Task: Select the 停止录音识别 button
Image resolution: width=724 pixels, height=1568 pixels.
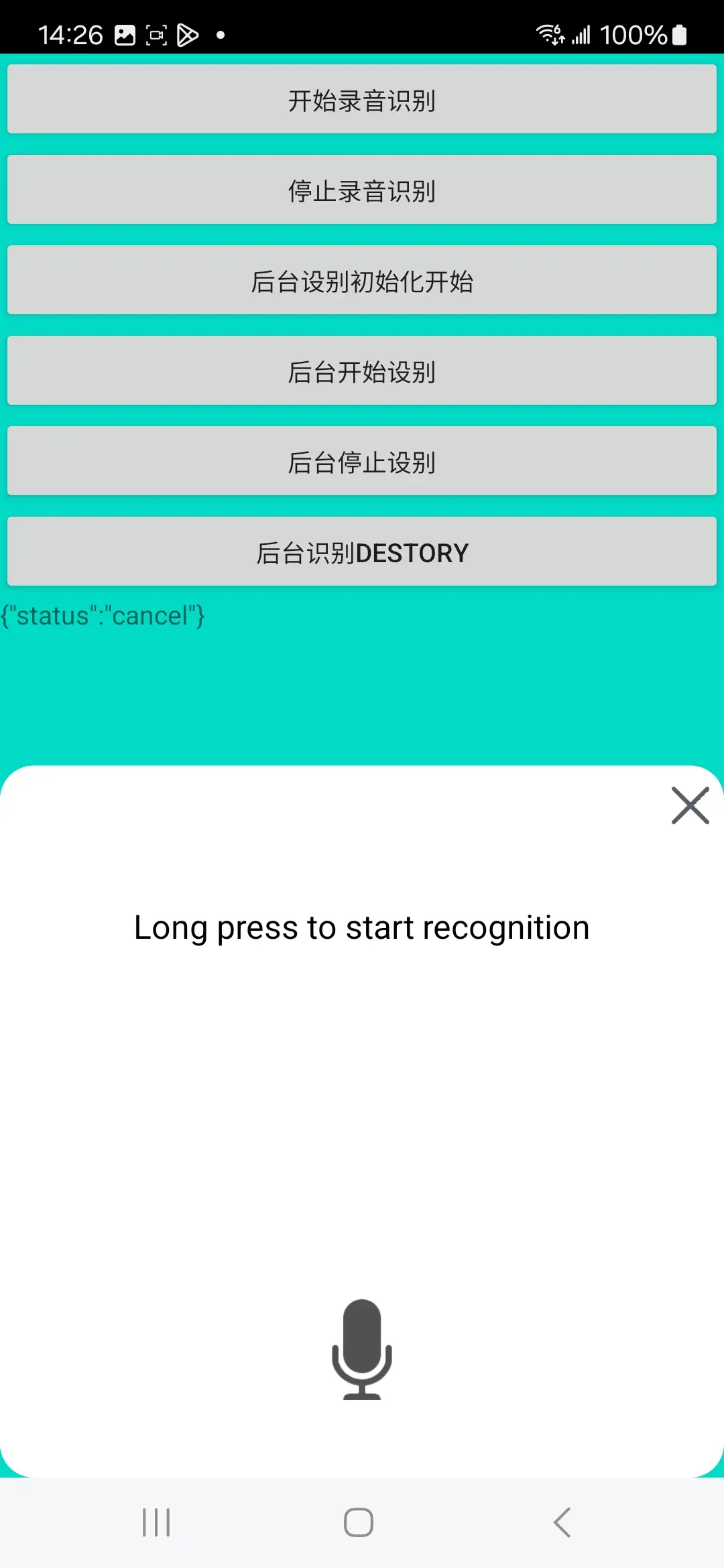Action: coord(362,190)
